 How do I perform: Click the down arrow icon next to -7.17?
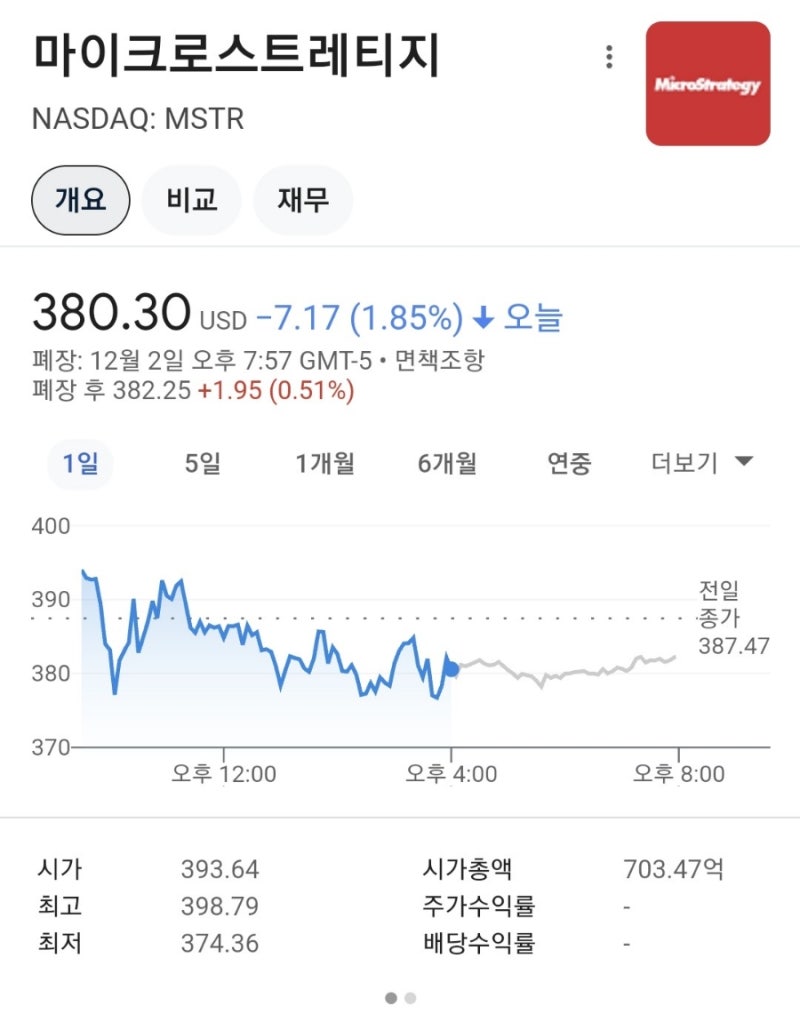click(x=486, y=315)
